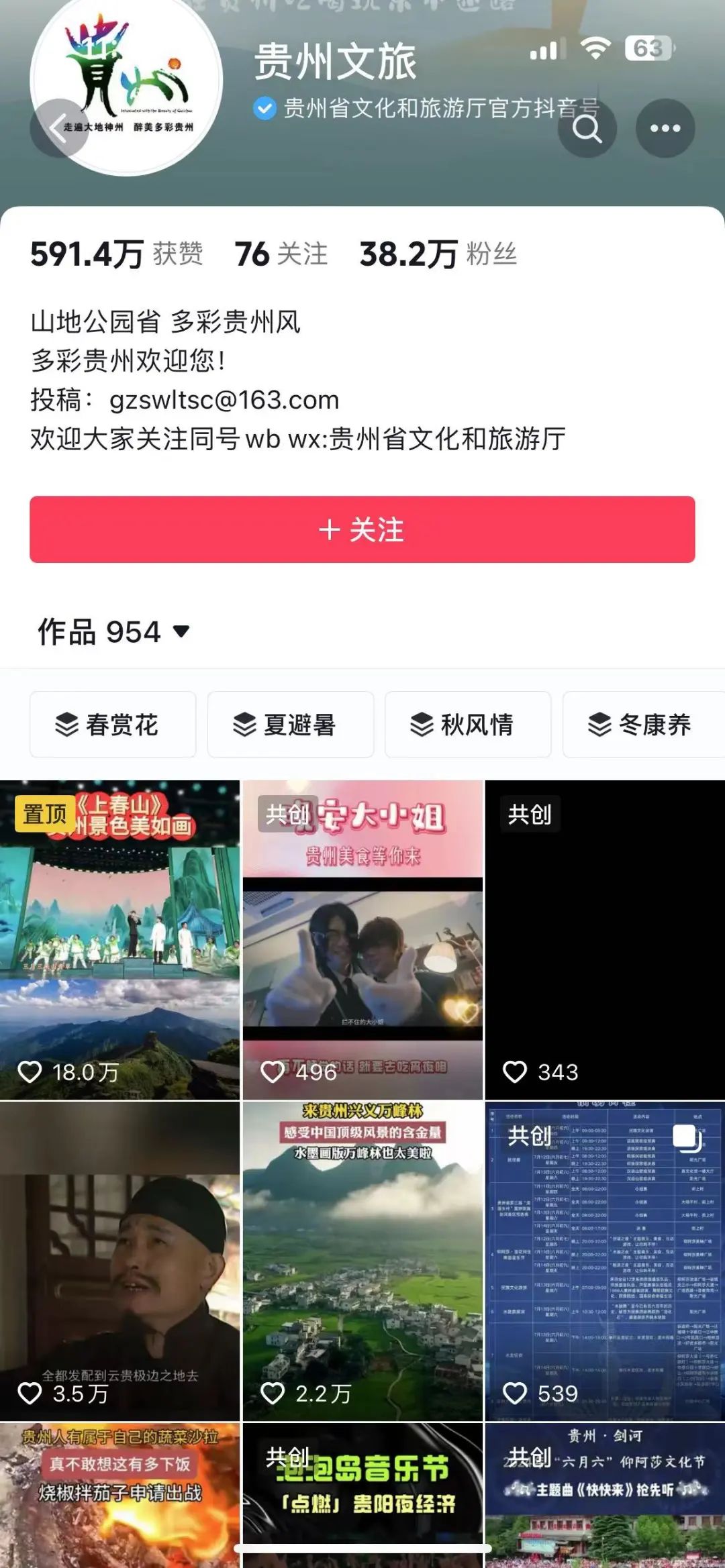Open the 安大小姐 贵州美食 video
725x1568 pixels.
click(362, 939)
